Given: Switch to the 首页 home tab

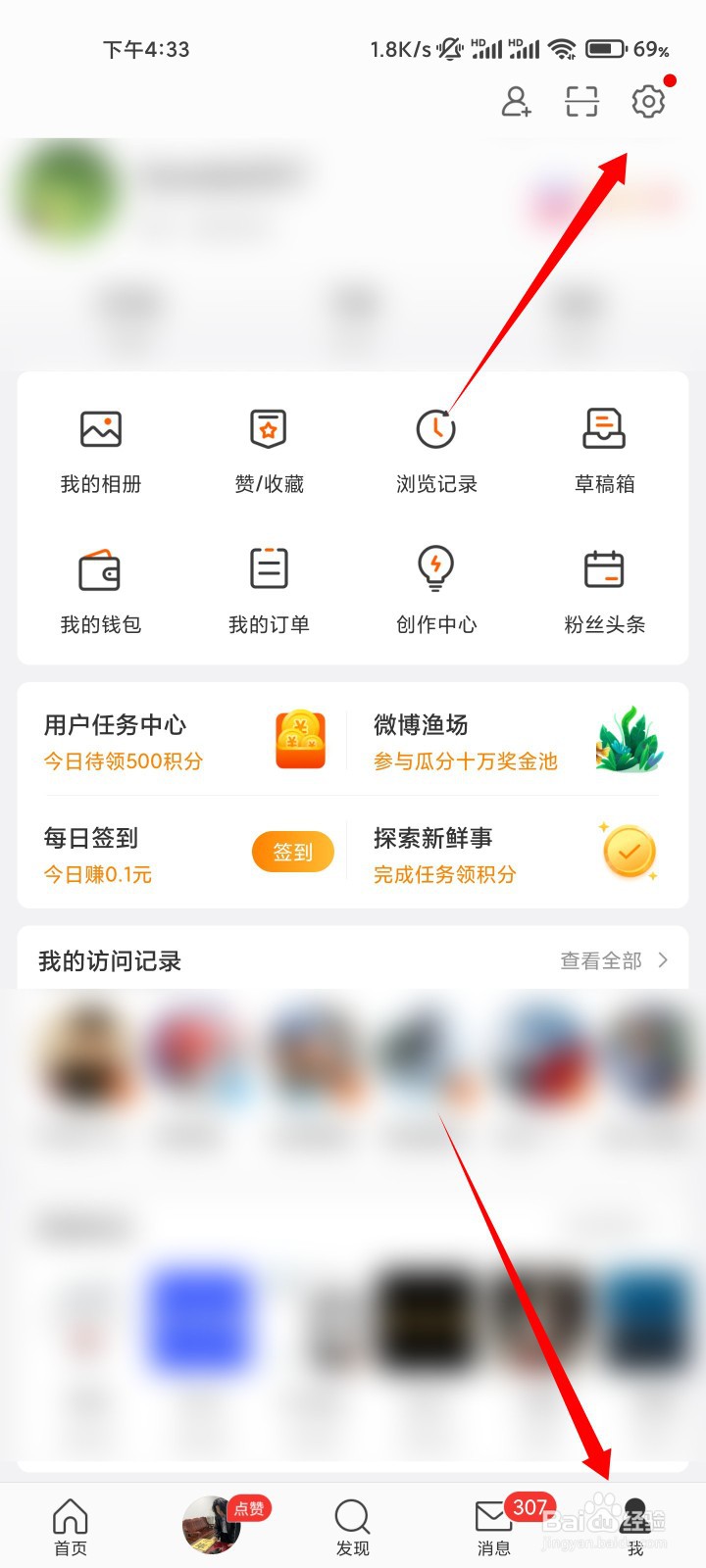Looking at the screenshot, I should 71,1527.
